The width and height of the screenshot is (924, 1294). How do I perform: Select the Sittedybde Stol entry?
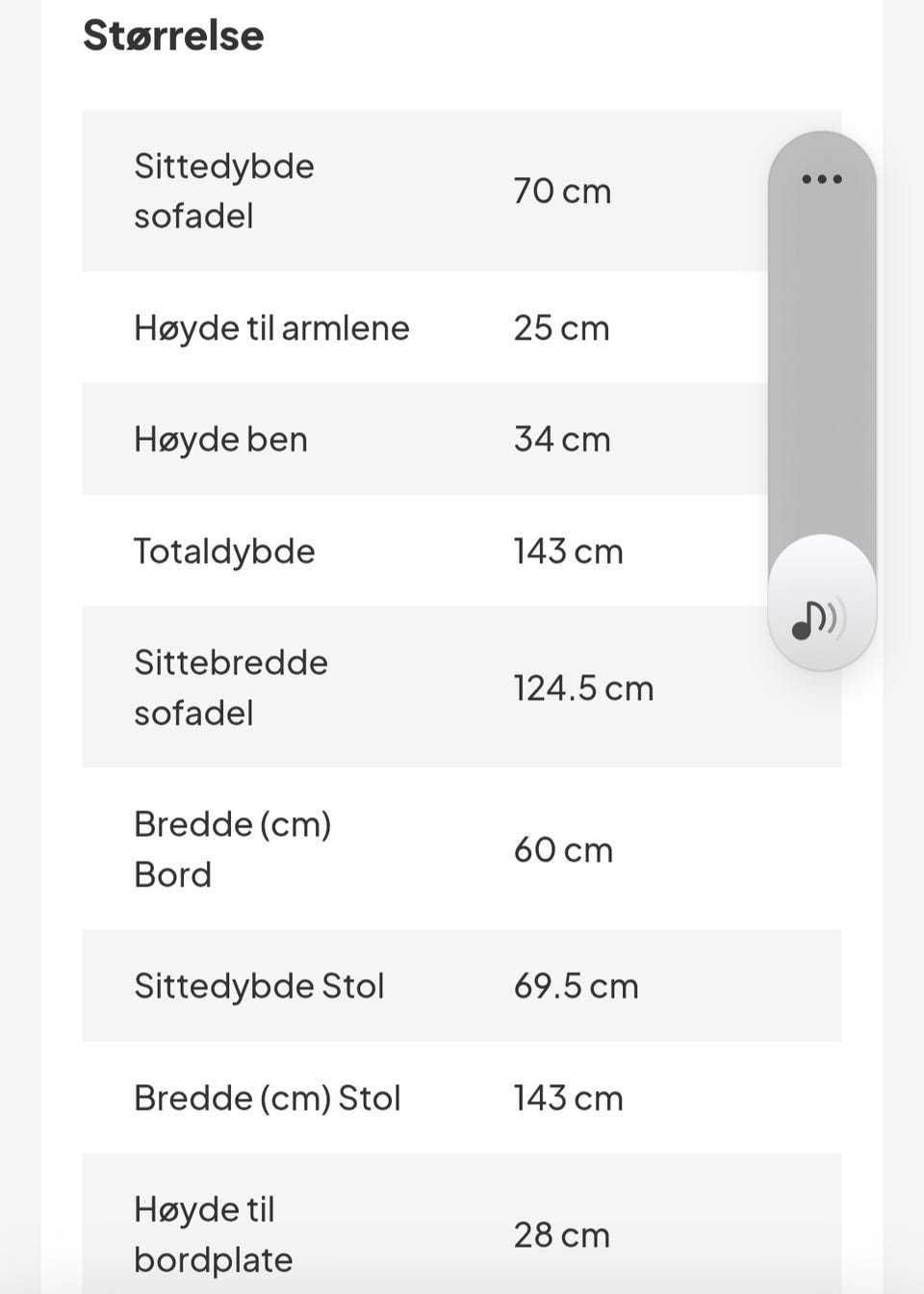[258, 985]
